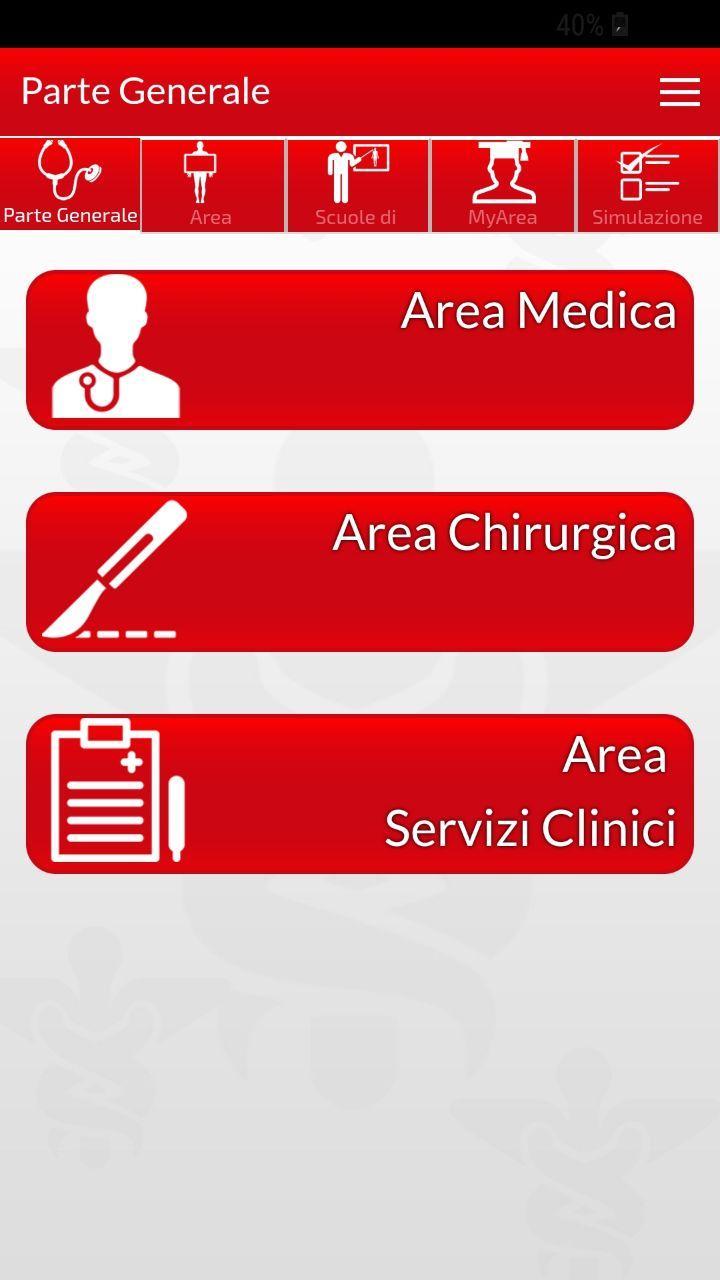Open the Area Medica card
The height and width of the screenshot is (1280, 720).
click(x=360, y=350)
